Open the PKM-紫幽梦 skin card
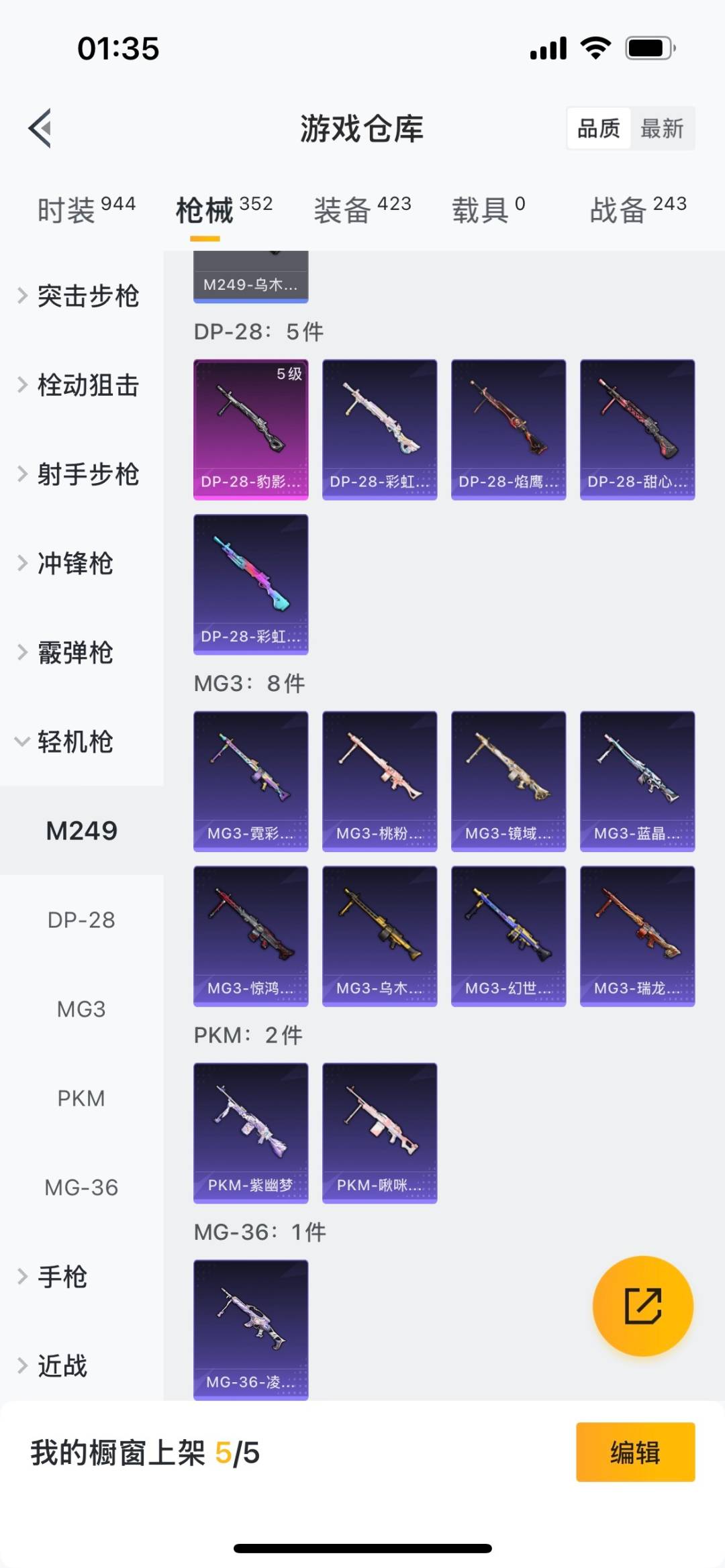 click(x=251, y=1133)
